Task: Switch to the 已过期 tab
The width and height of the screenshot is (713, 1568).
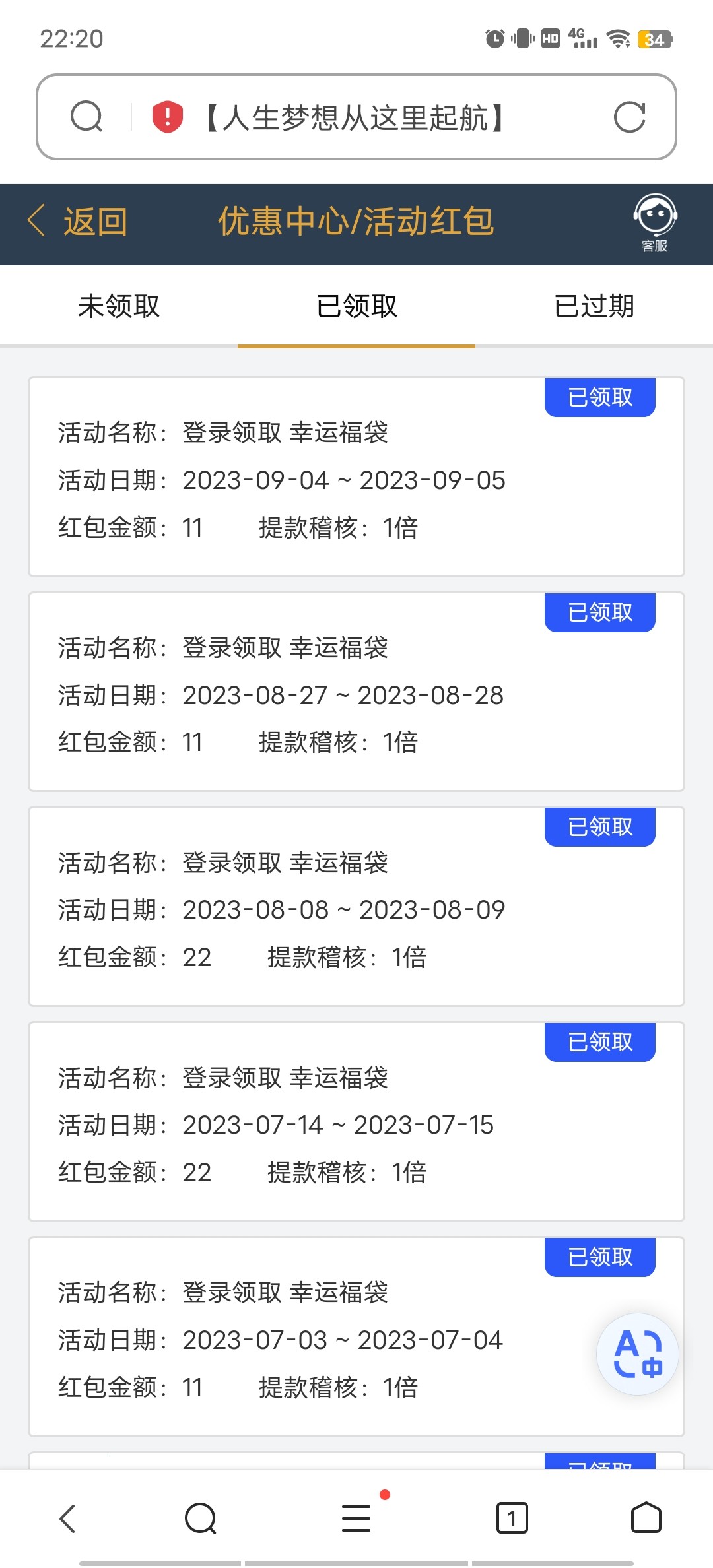Action: click(x=594, y=306)
